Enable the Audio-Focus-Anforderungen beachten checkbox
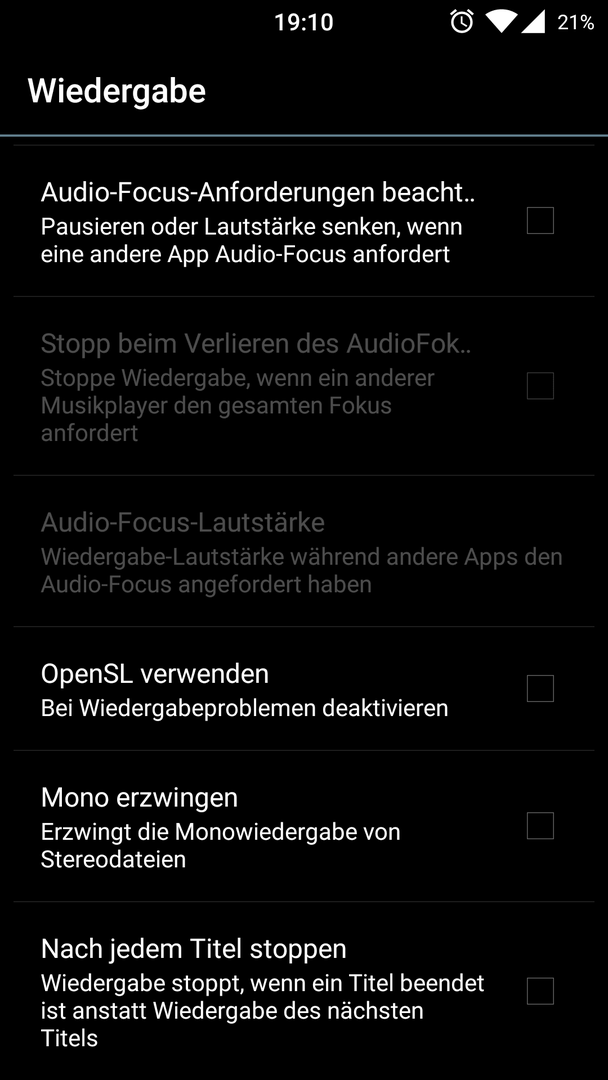This screenshot has height=1080, width=608. (540, 220)
